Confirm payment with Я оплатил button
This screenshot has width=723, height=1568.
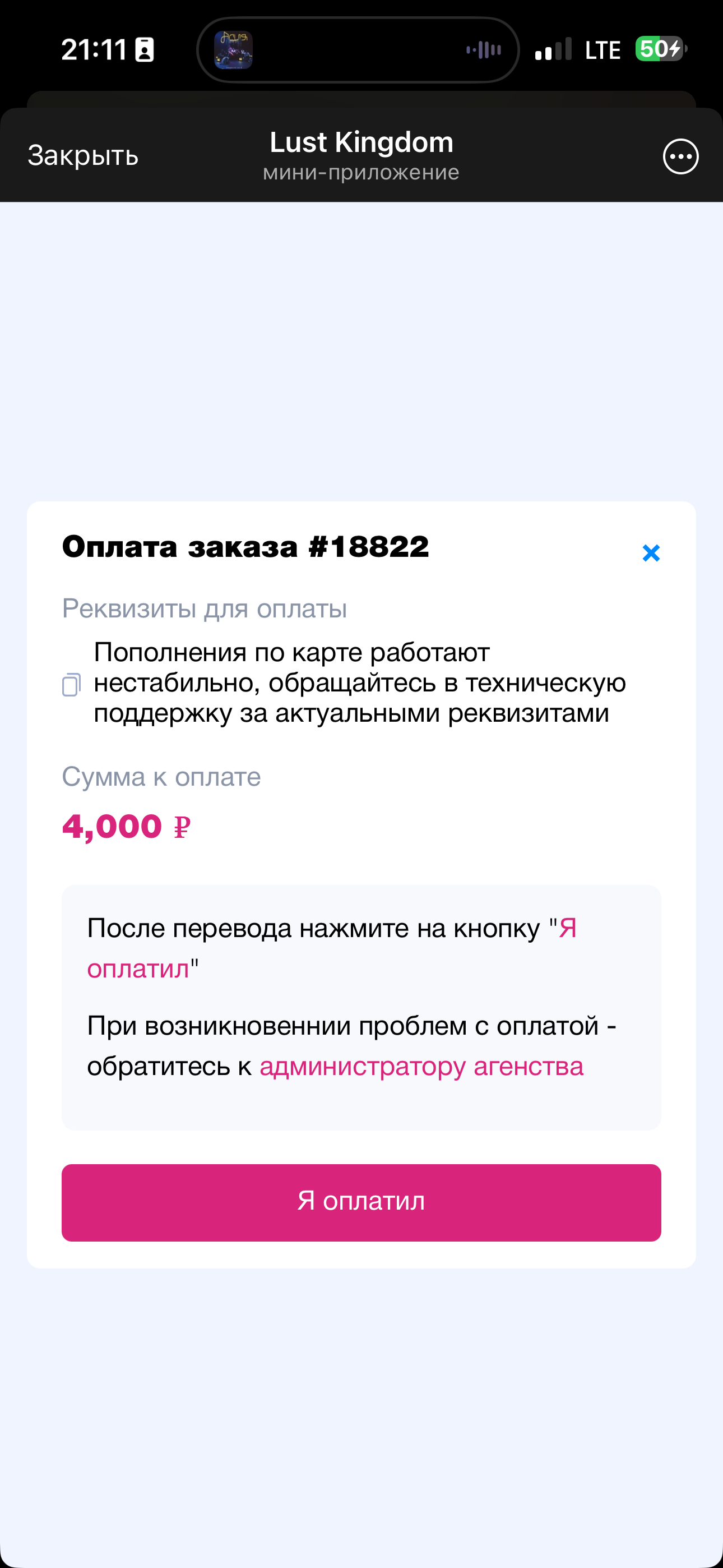361,1202
